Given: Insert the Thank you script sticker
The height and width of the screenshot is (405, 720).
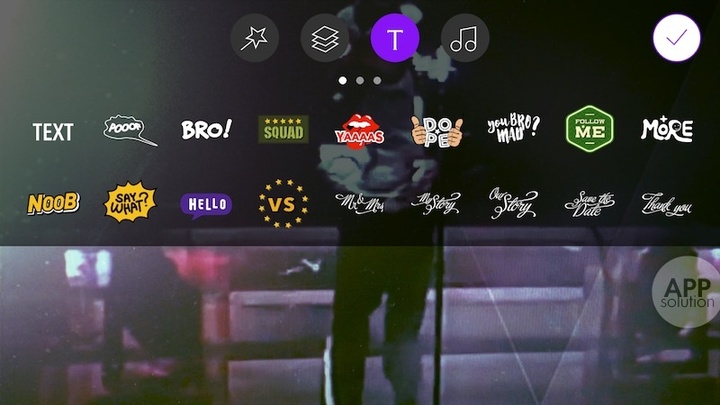Looking at the screenshot, I should click(x=667, y=204).
